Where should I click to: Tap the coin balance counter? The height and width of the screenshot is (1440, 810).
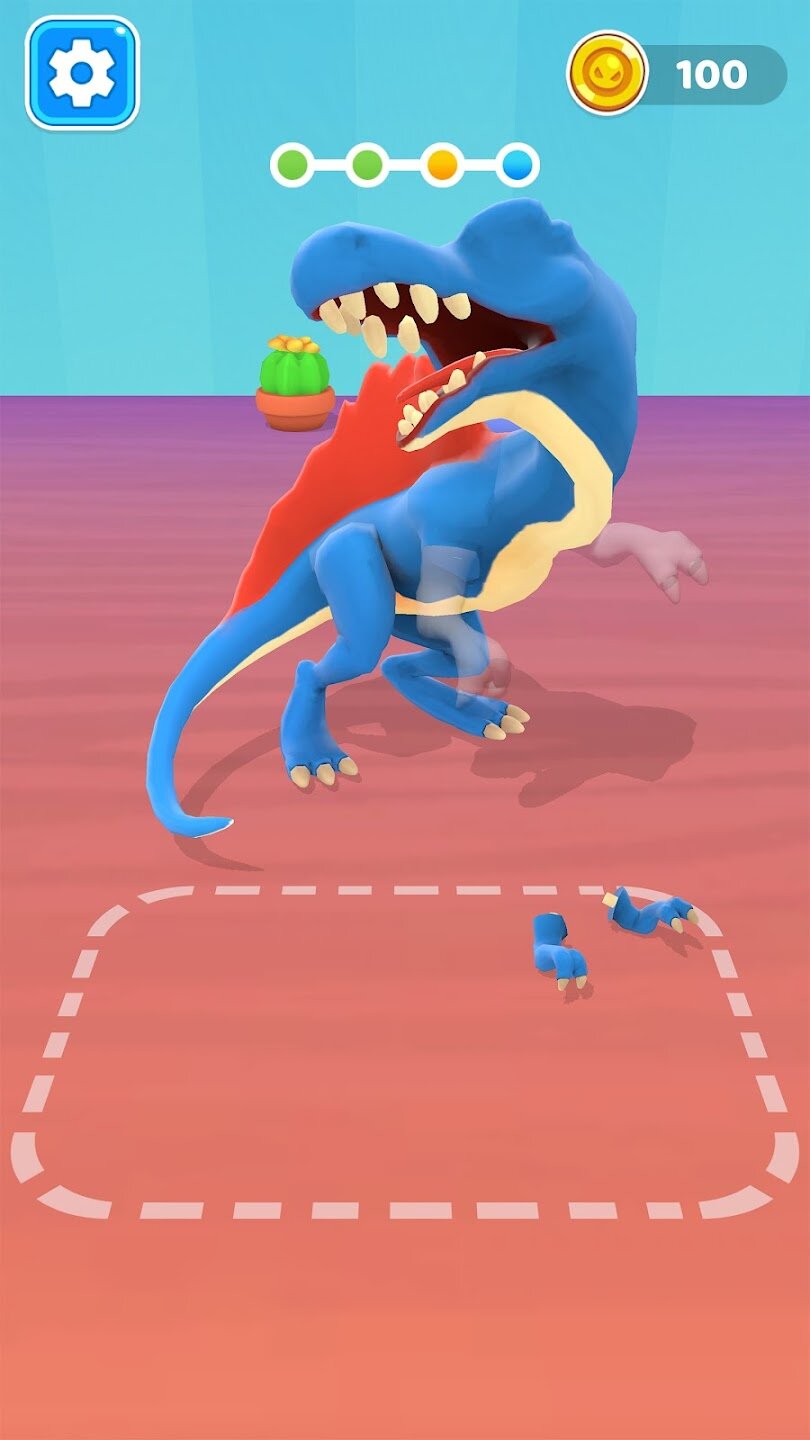click(678, 74)
